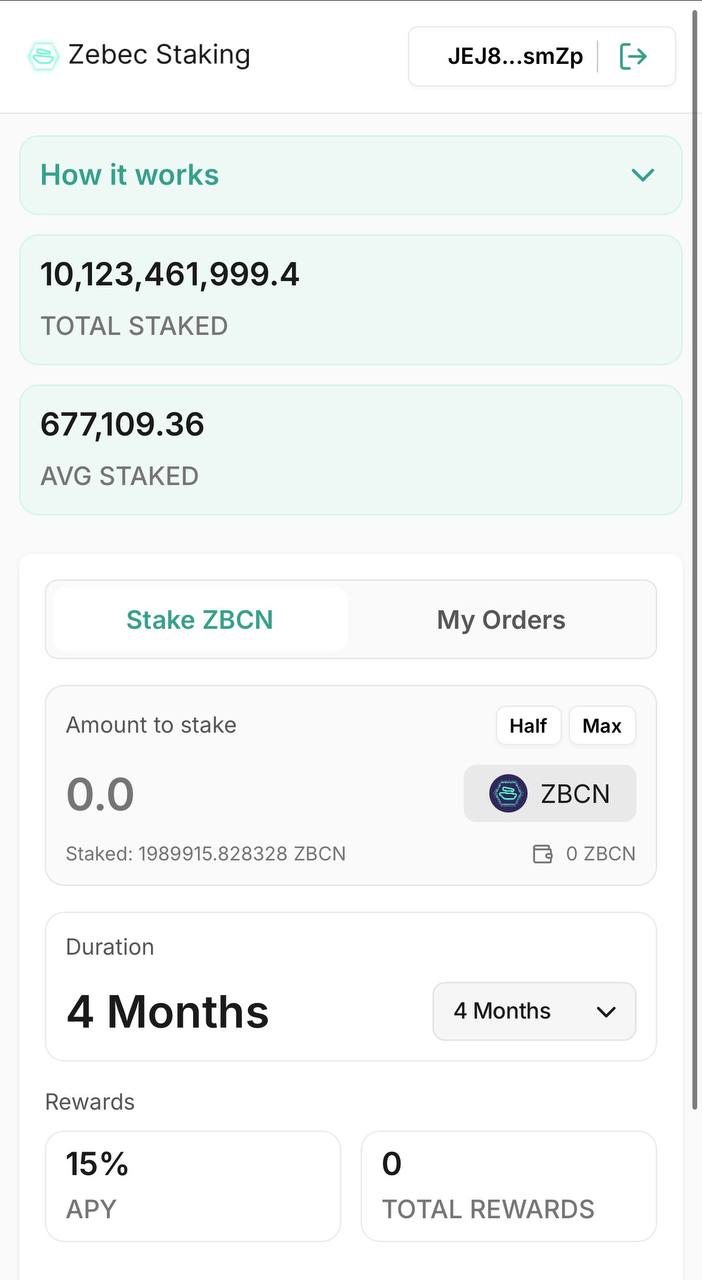Select the Stake ZBCN tab
Viewport: 702px width, 1280px height.
[200, 620]
